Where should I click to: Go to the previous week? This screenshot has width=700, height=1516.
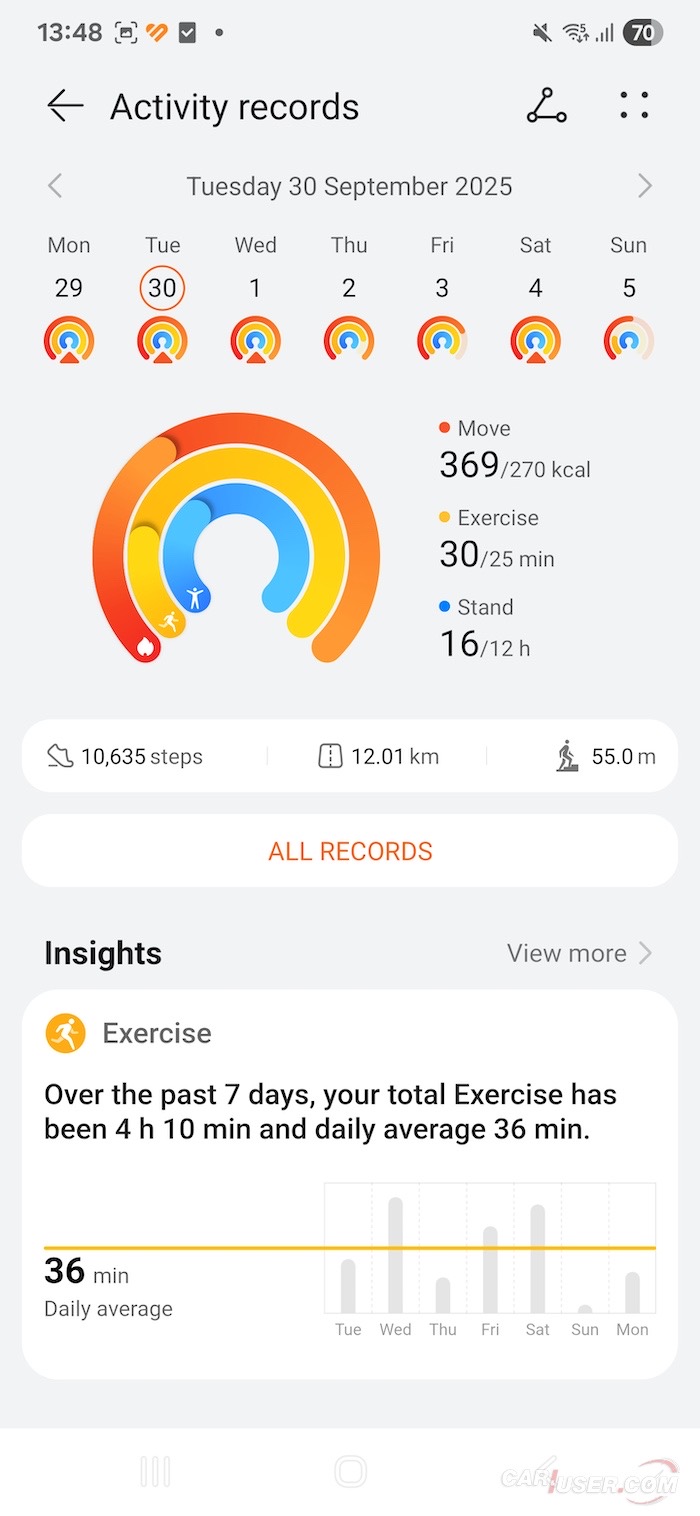[55, 186]
